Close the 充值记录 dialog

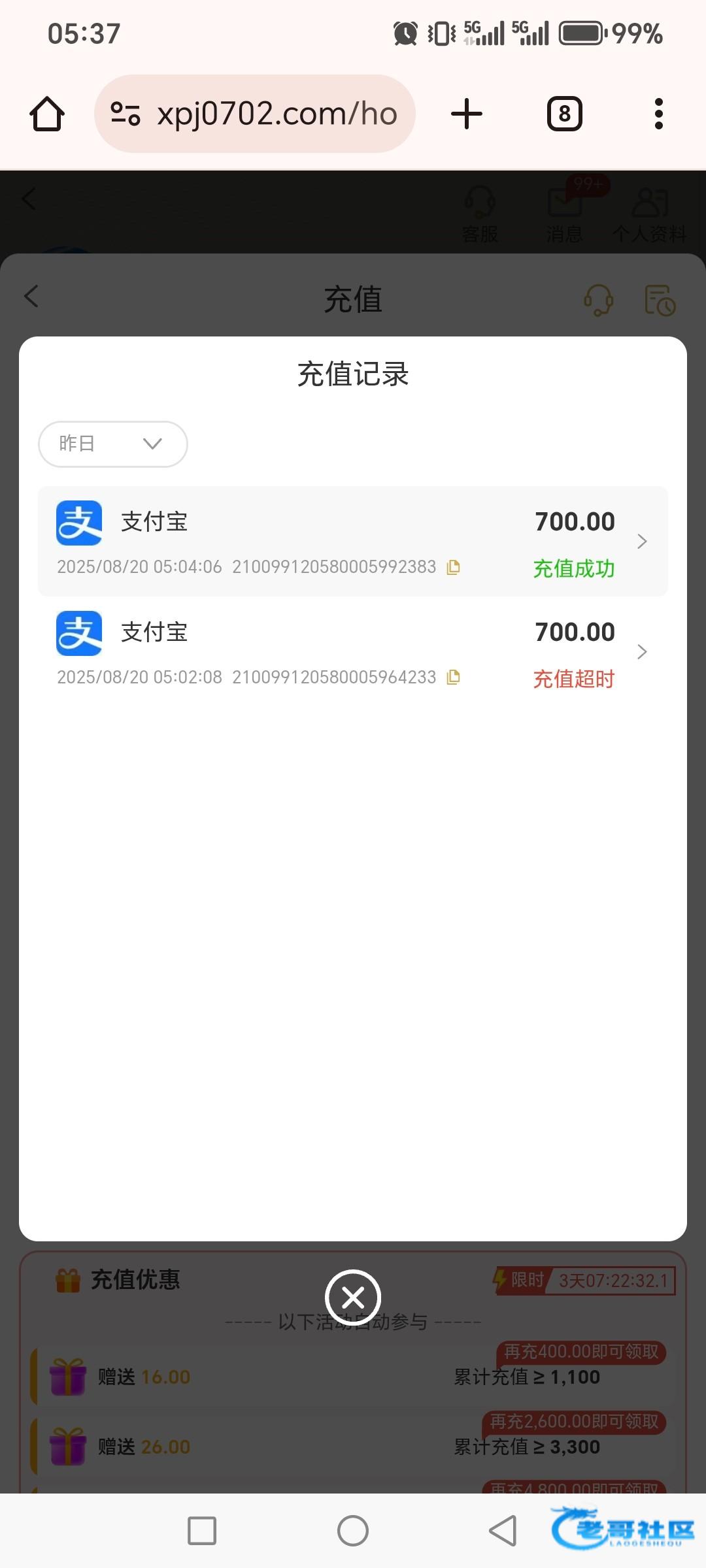[x=353, y=1297]
